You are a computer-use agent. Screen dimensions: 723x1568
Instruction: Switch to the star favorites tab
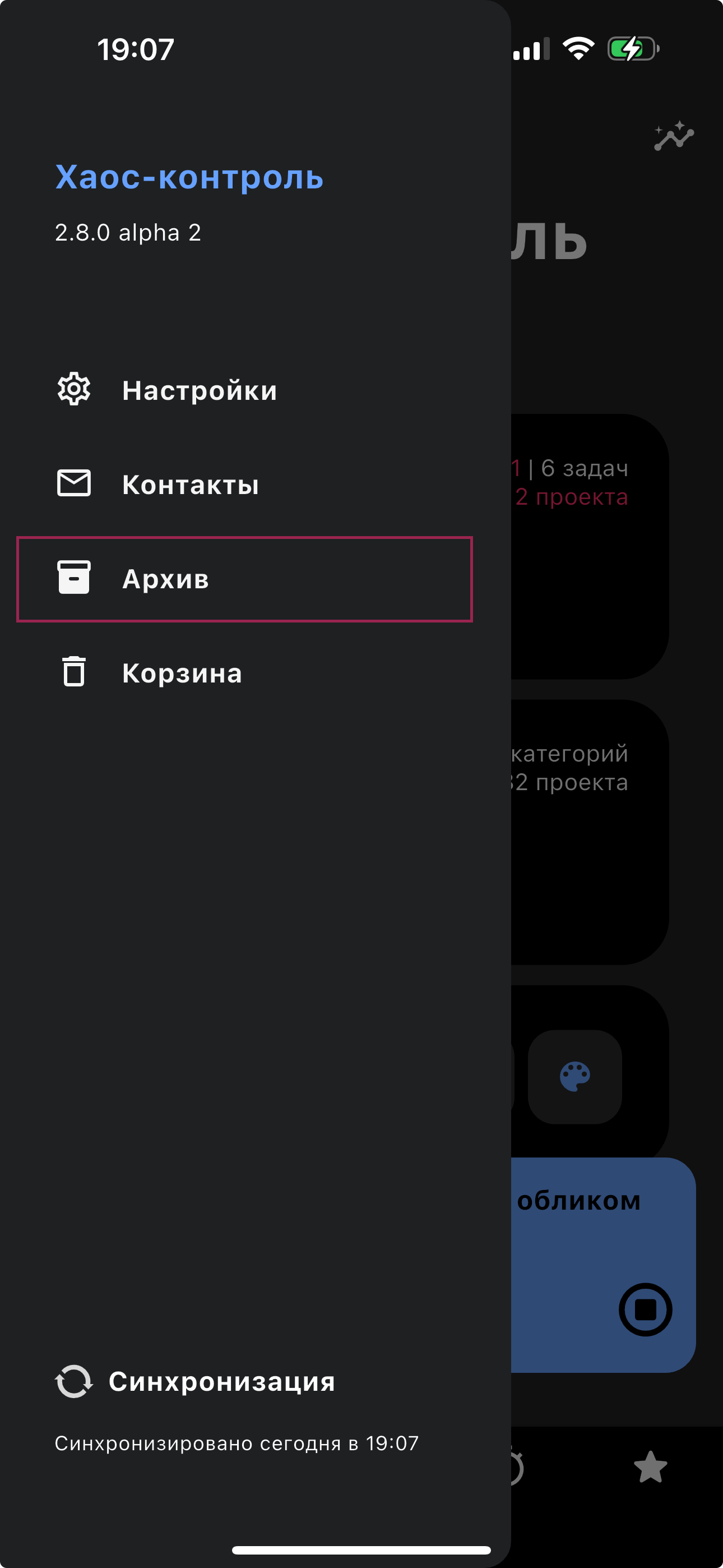[650, 1468]
